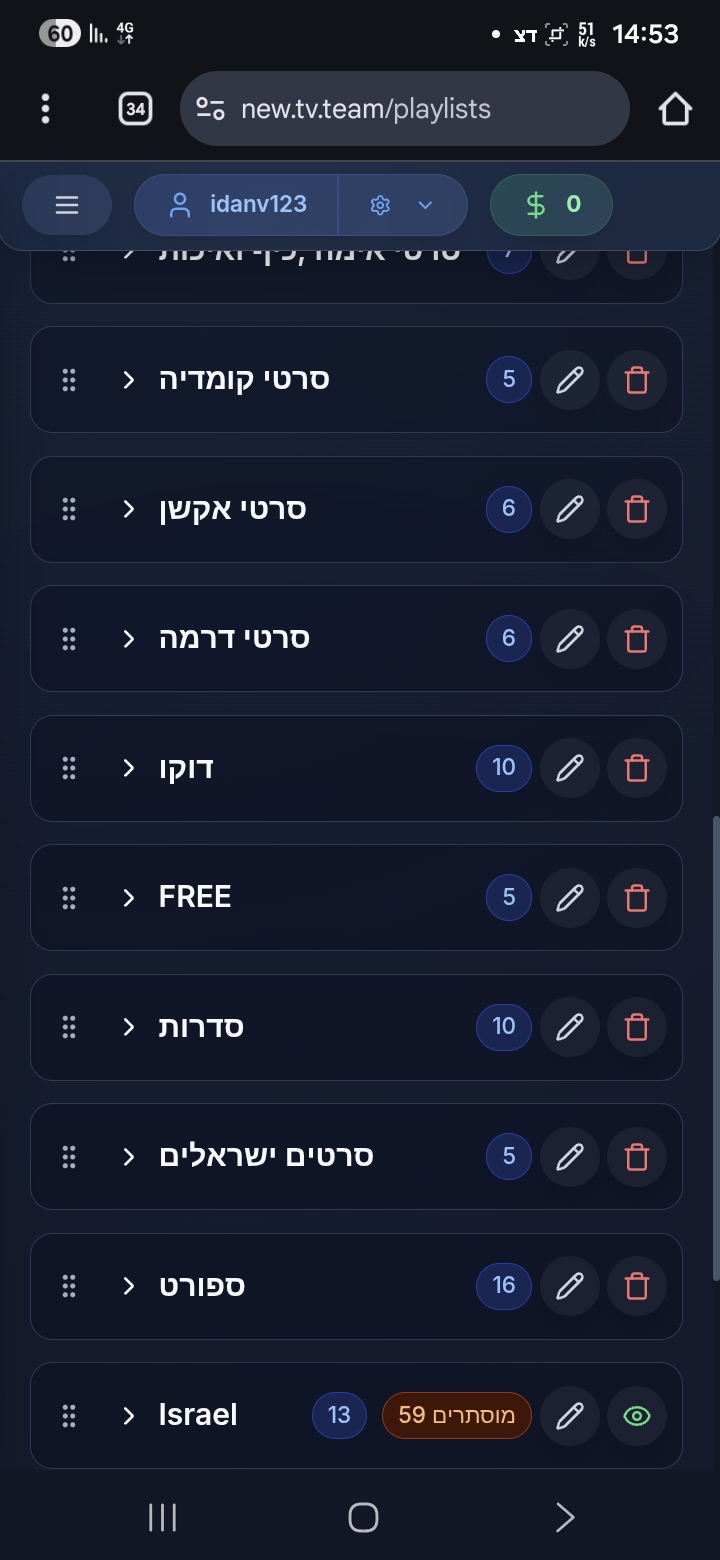Expand the סרטי דרמה playlist

tap(129, 638)
